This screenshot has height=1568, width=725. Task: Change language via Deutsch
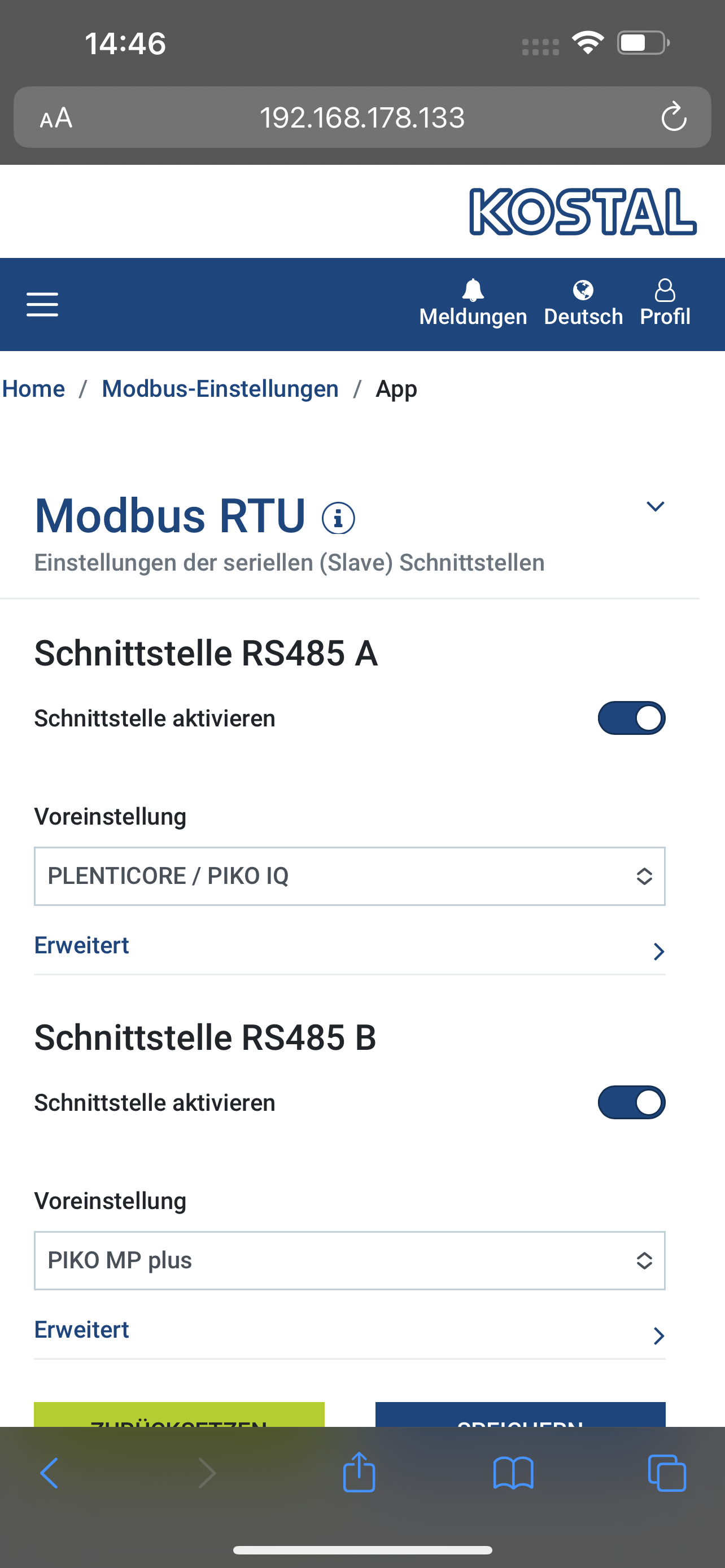(x=583, y=304)
